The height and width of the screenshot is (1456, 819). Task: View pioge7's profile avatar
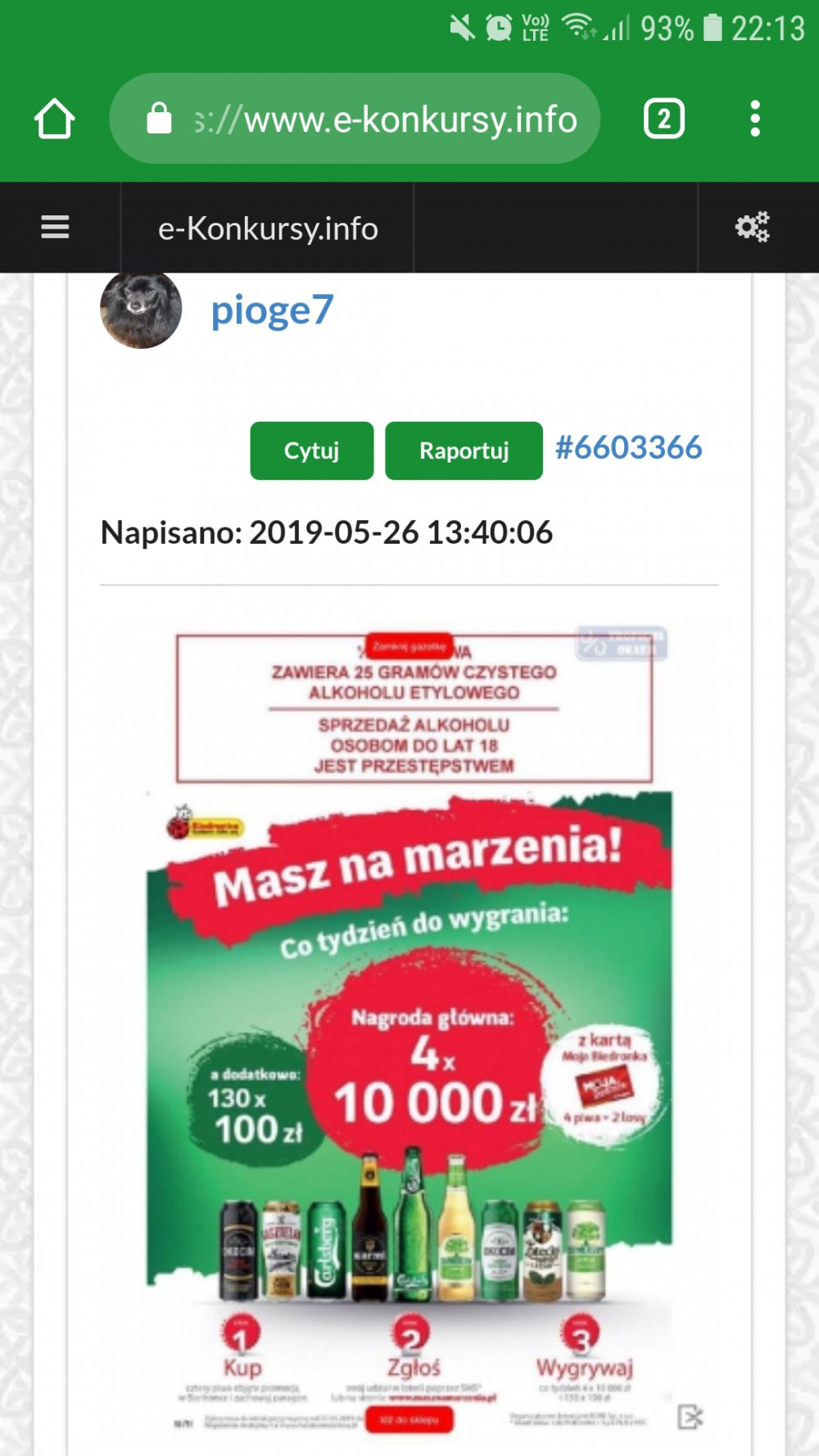point(141,309)
